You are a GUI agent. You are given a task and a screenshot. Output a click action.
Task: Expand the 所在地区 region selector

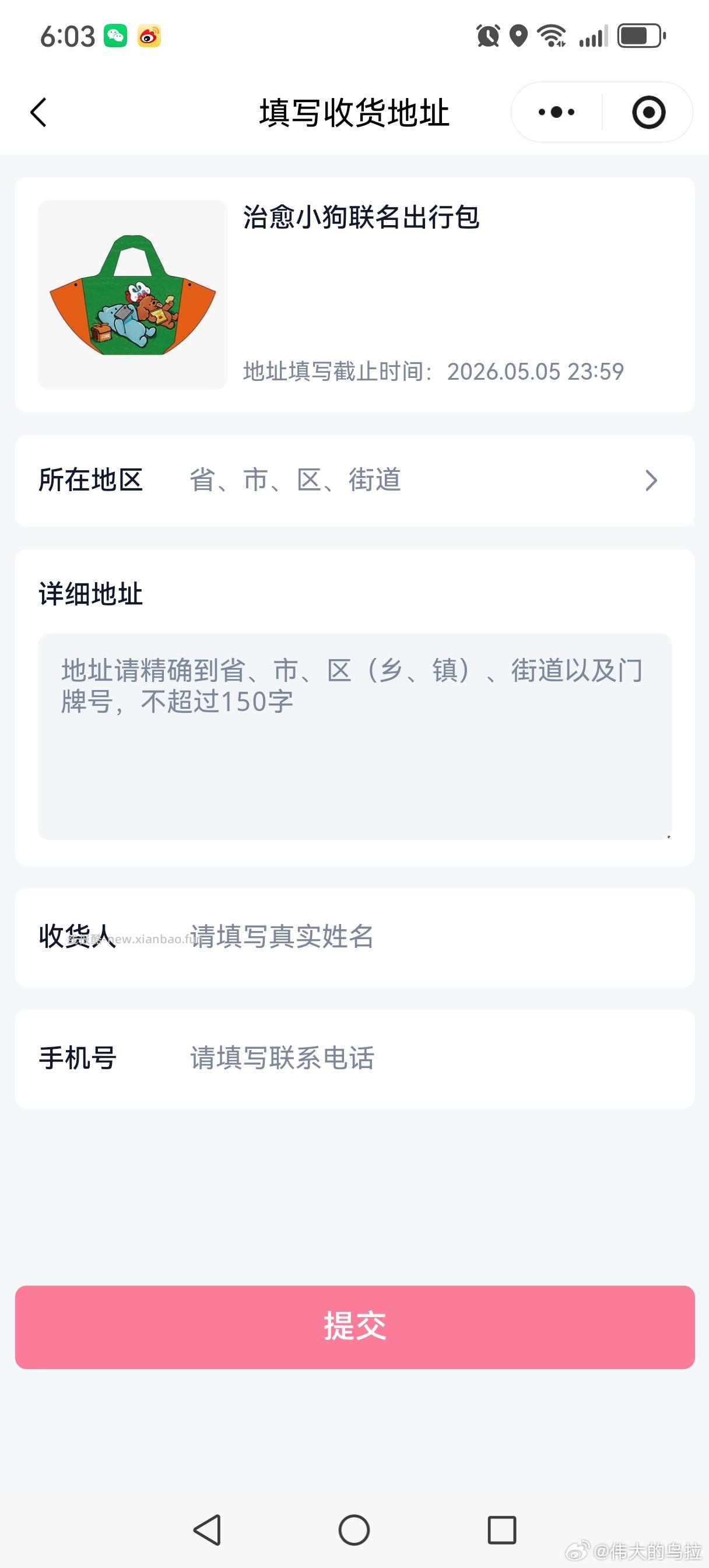coord(355,480)
